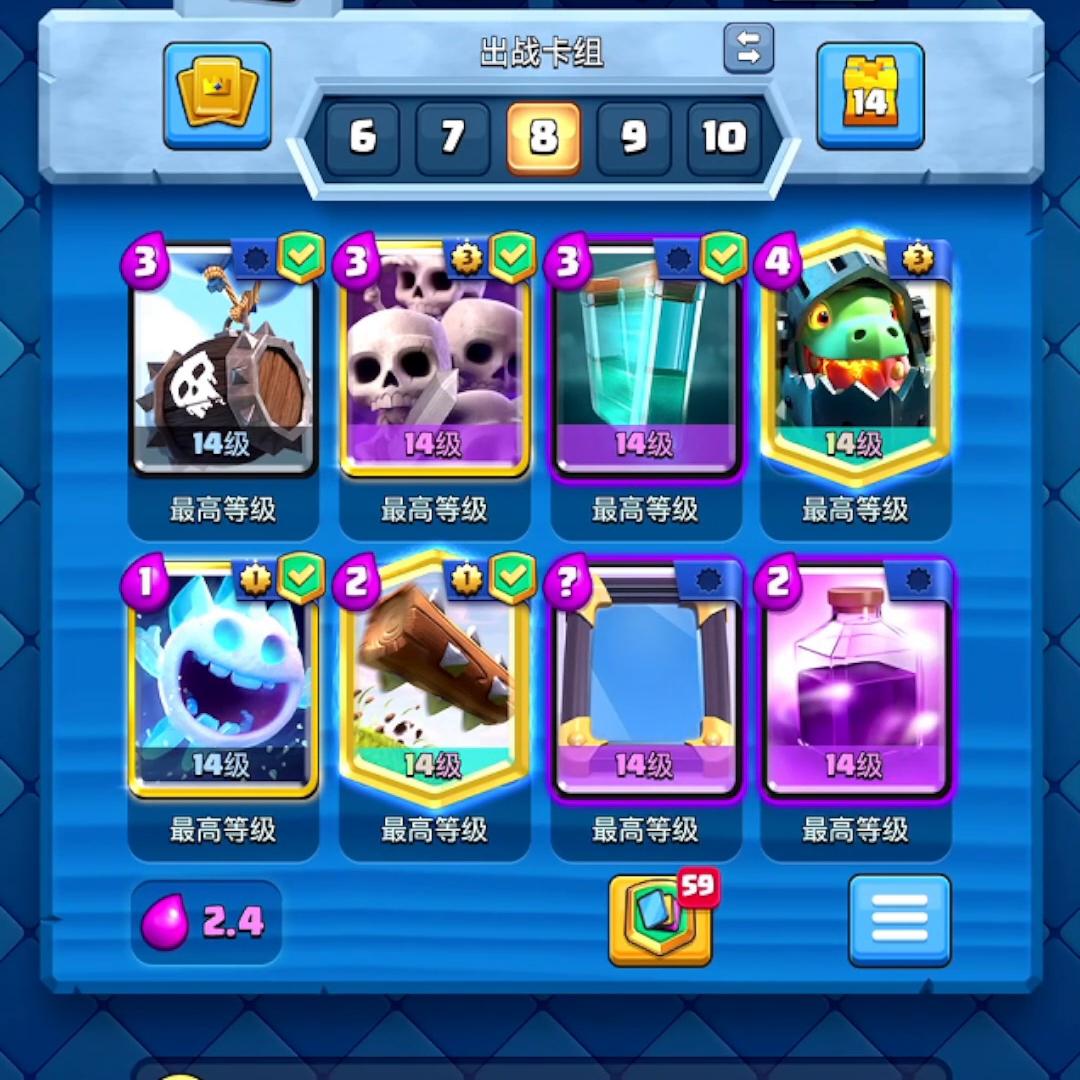Switch to deck slot 6
This screenshot has height=1080, width=1080.
tap(362, 138)
